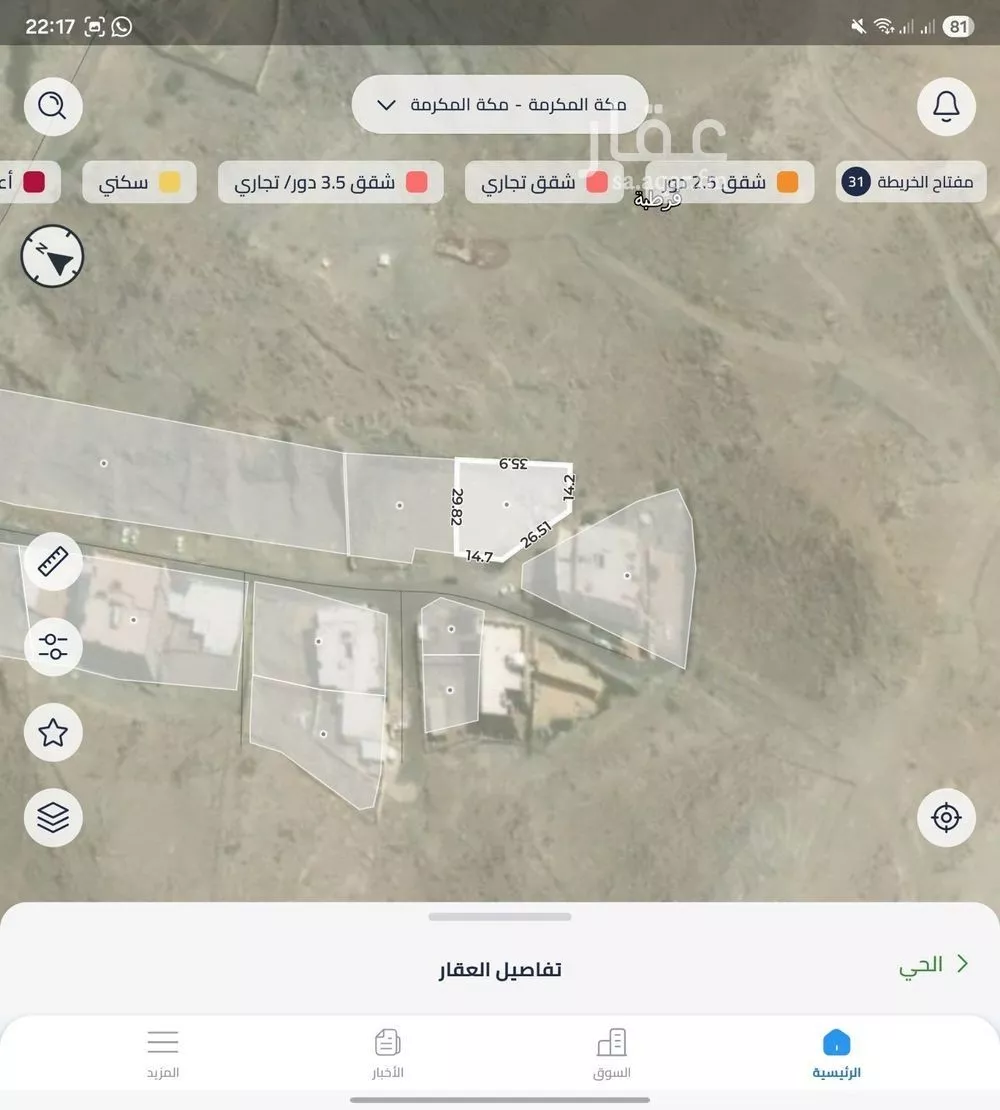
Task: Select the شقق تجاري chip
Action: click(544, 183)
